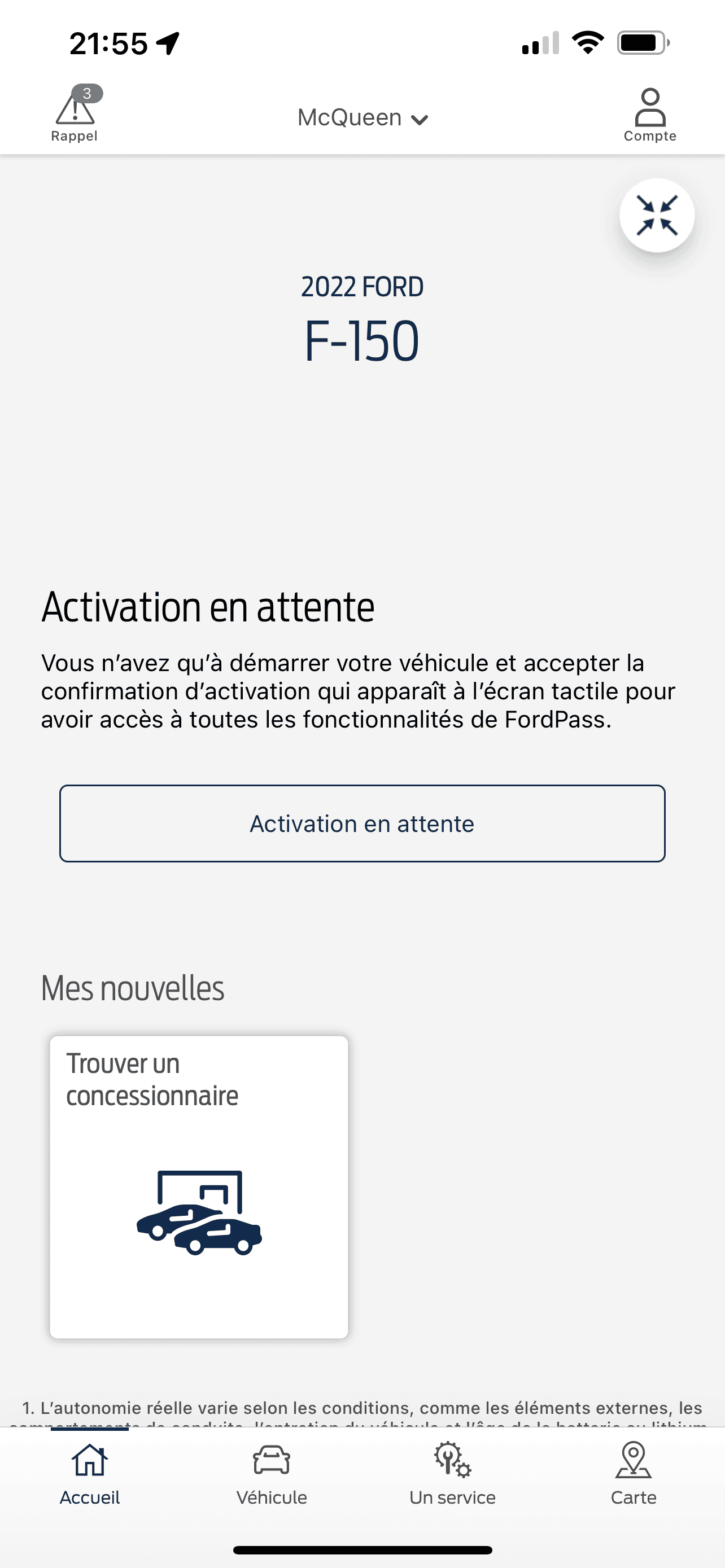Screen dimensions: 725x1568
Task: Open the Compte account page
Action: click(x=649, y=116)
